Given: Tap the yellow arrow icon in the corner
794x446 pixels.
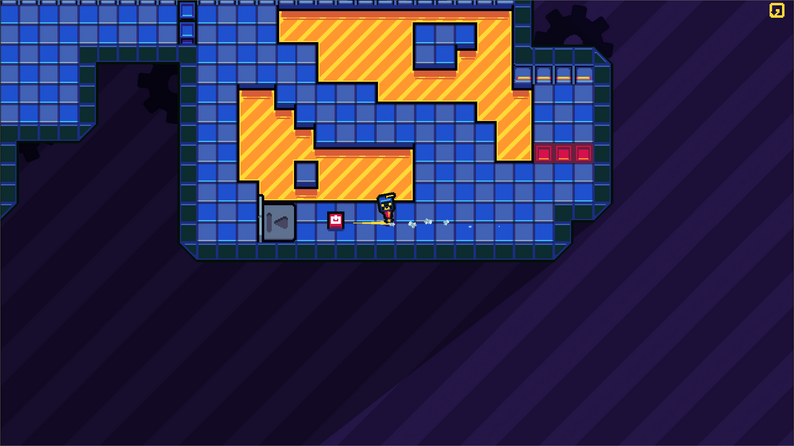Looking at the screenshot, I should [x=776, y=11].
